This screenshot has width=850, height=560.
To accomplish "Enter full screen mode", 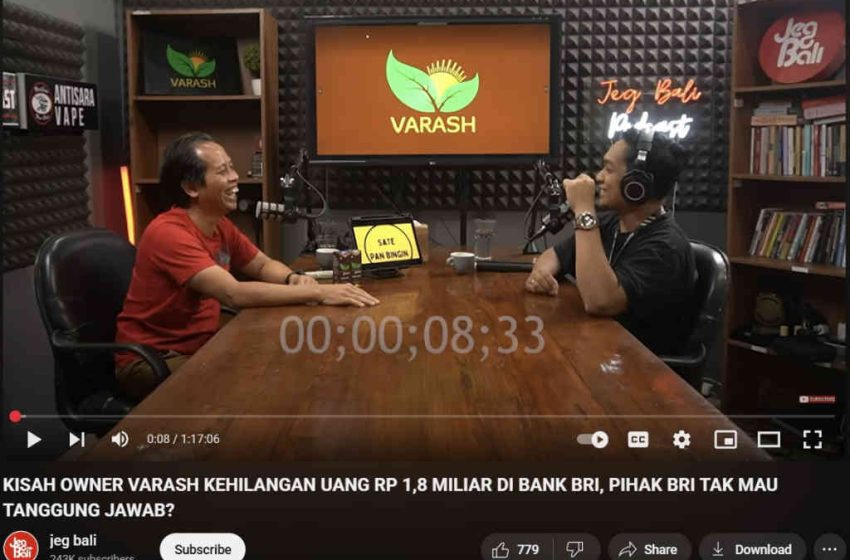I will 812,439.
